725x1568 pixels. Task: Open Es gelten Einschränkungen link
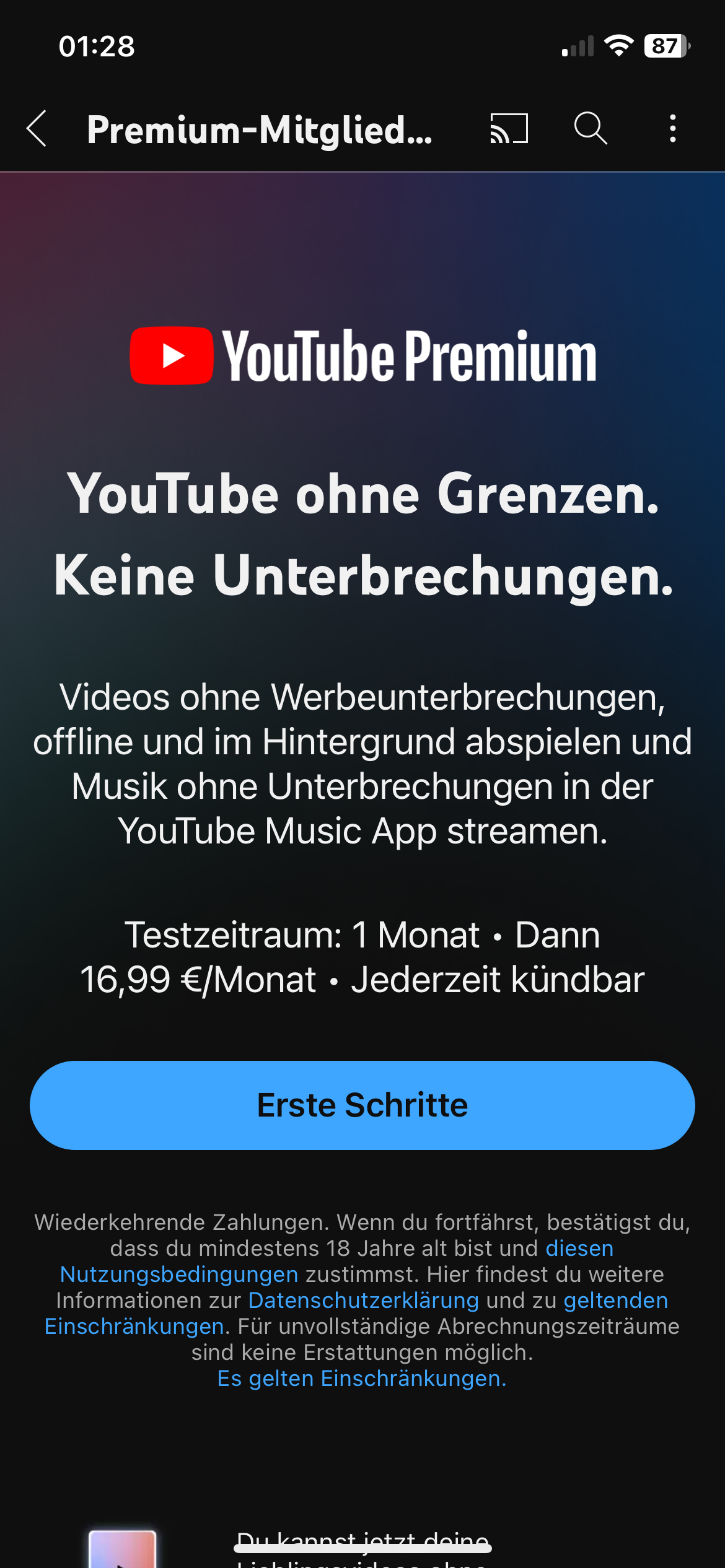pos(362,1379)
